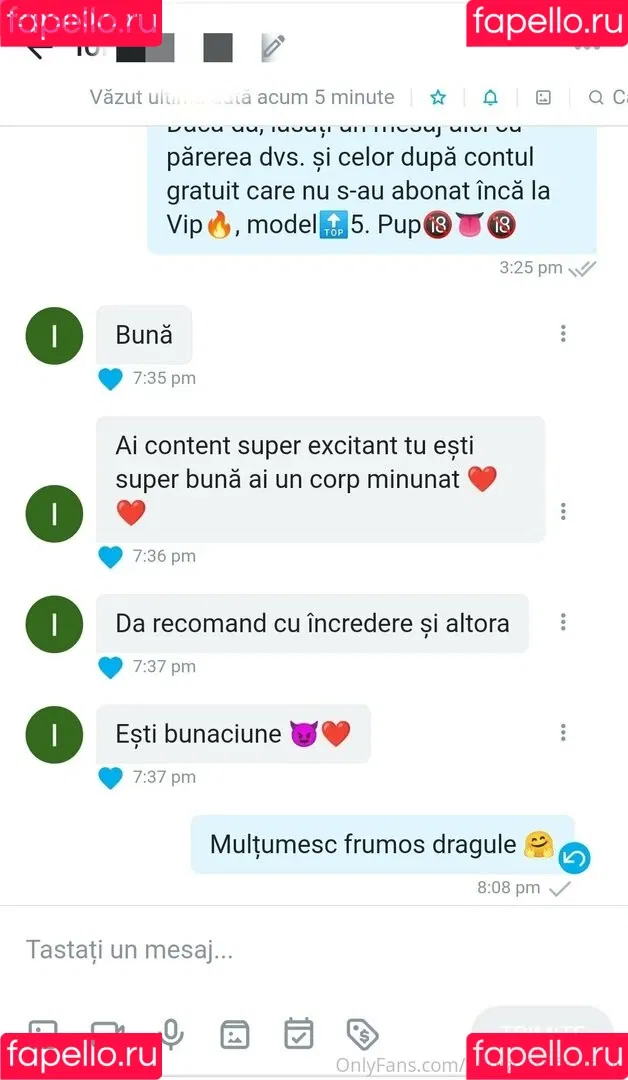The height and width of the screenshot is (1080, 628).
Task: Tap the heart under "Bună" message
Action: (x=110, y=379)
